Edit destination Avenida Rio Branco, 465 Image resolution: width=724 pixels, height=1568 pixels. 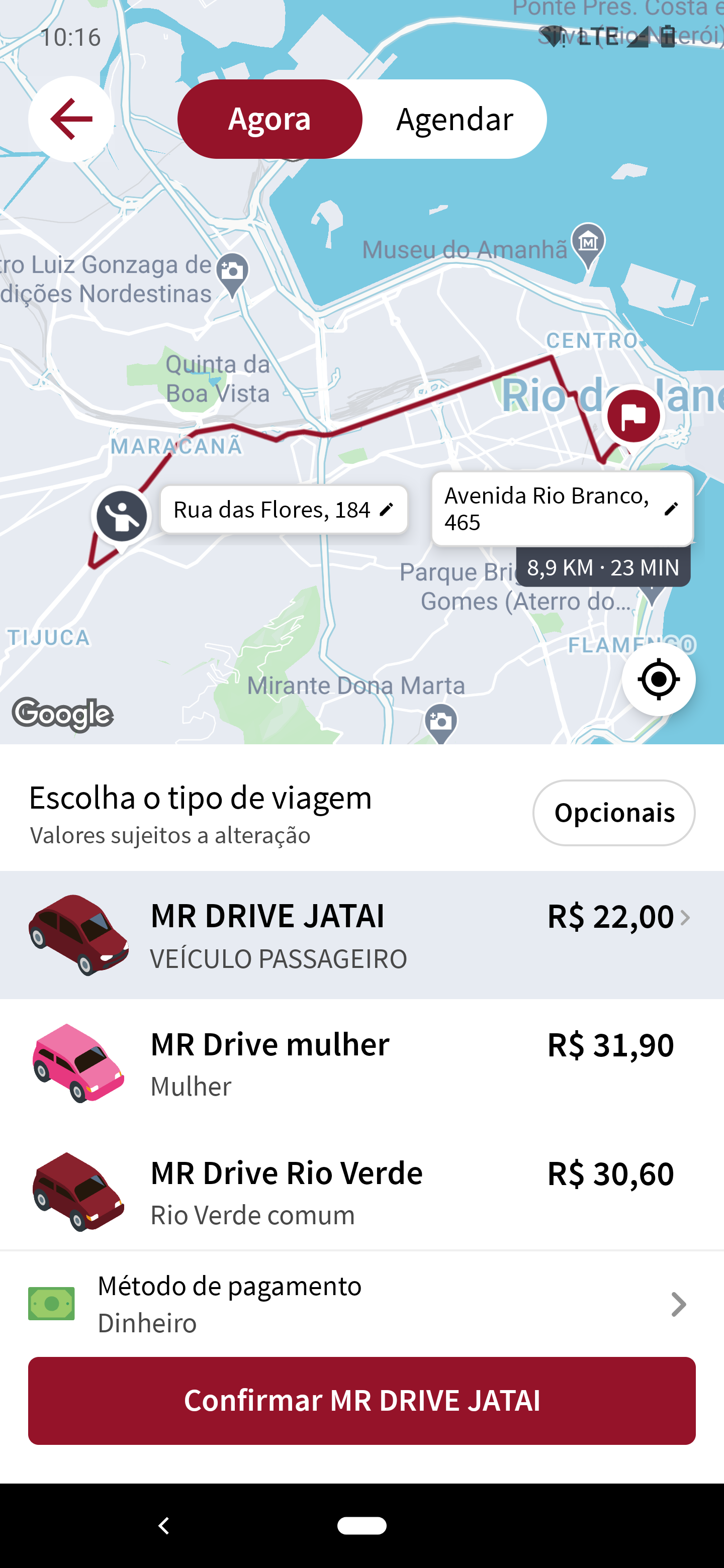click(562, 509)
